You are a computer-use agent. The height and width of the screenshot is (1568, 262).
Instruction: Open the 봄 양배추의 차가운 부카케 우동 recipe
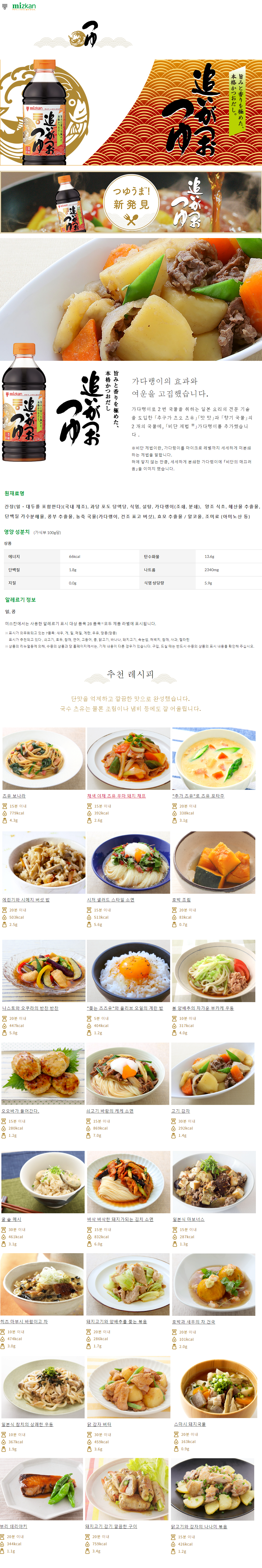point(202,1008)
